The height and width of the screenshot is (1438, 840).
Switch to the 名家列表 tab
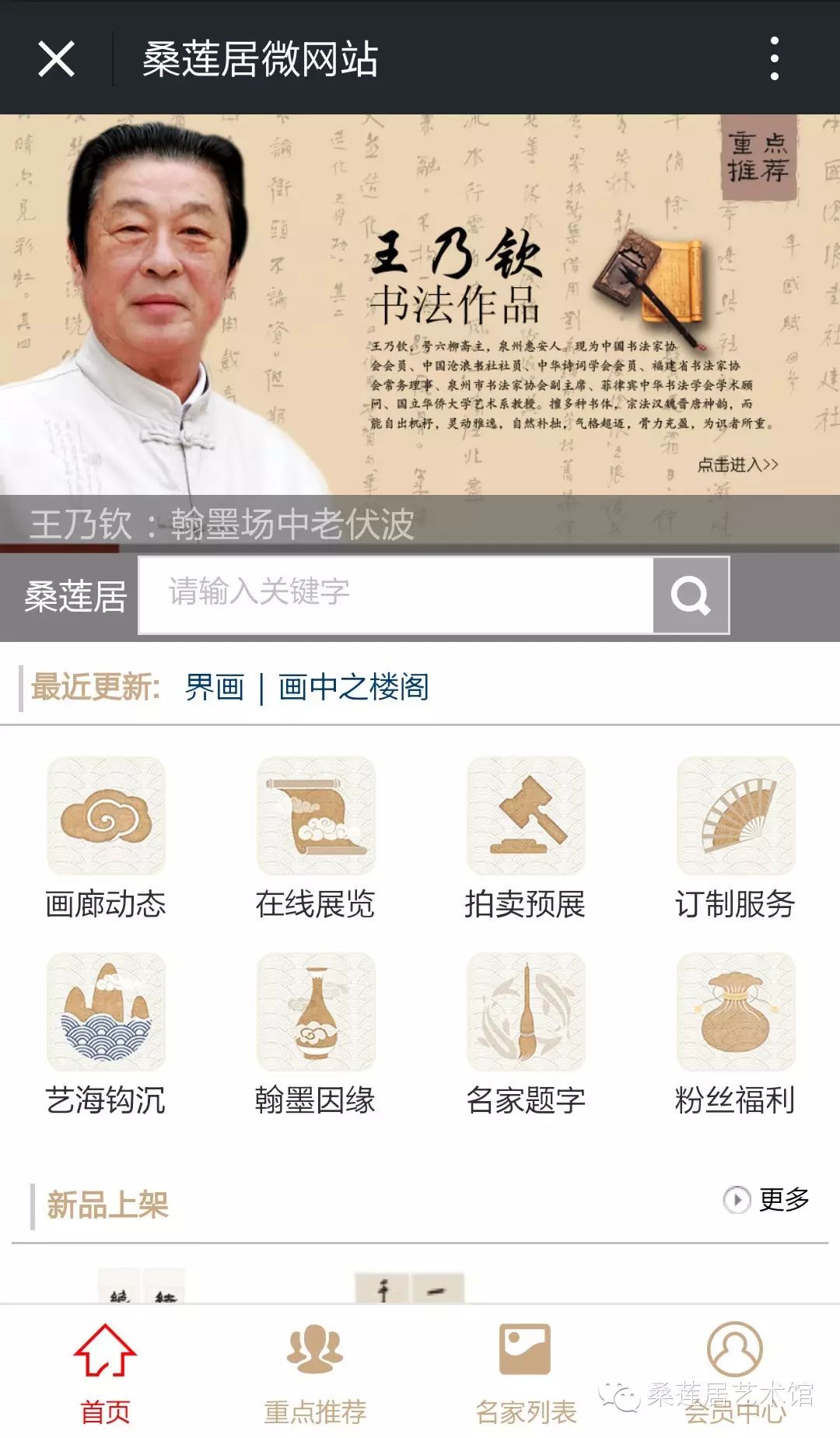coord(525,1373)
